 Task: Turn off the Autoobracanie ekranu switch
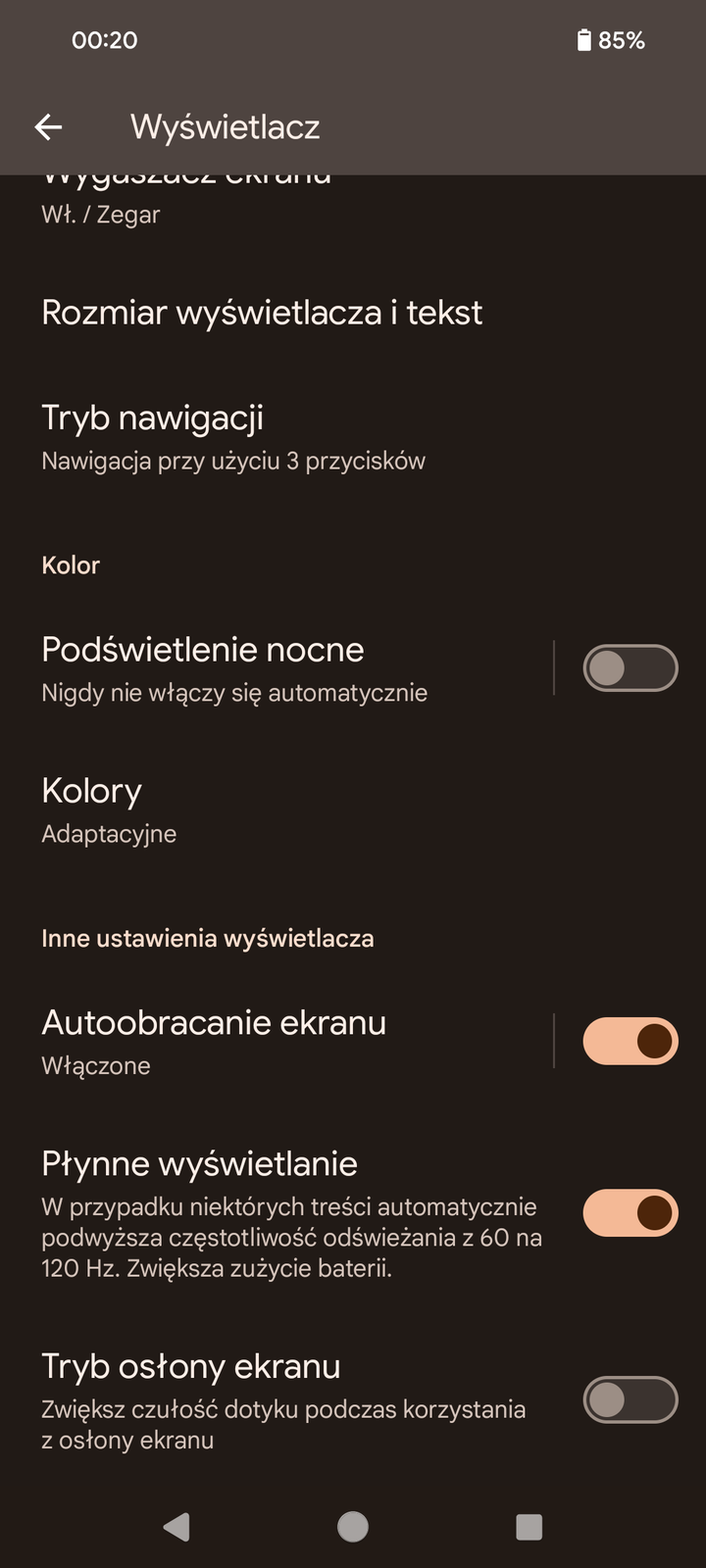[630, 1041]
